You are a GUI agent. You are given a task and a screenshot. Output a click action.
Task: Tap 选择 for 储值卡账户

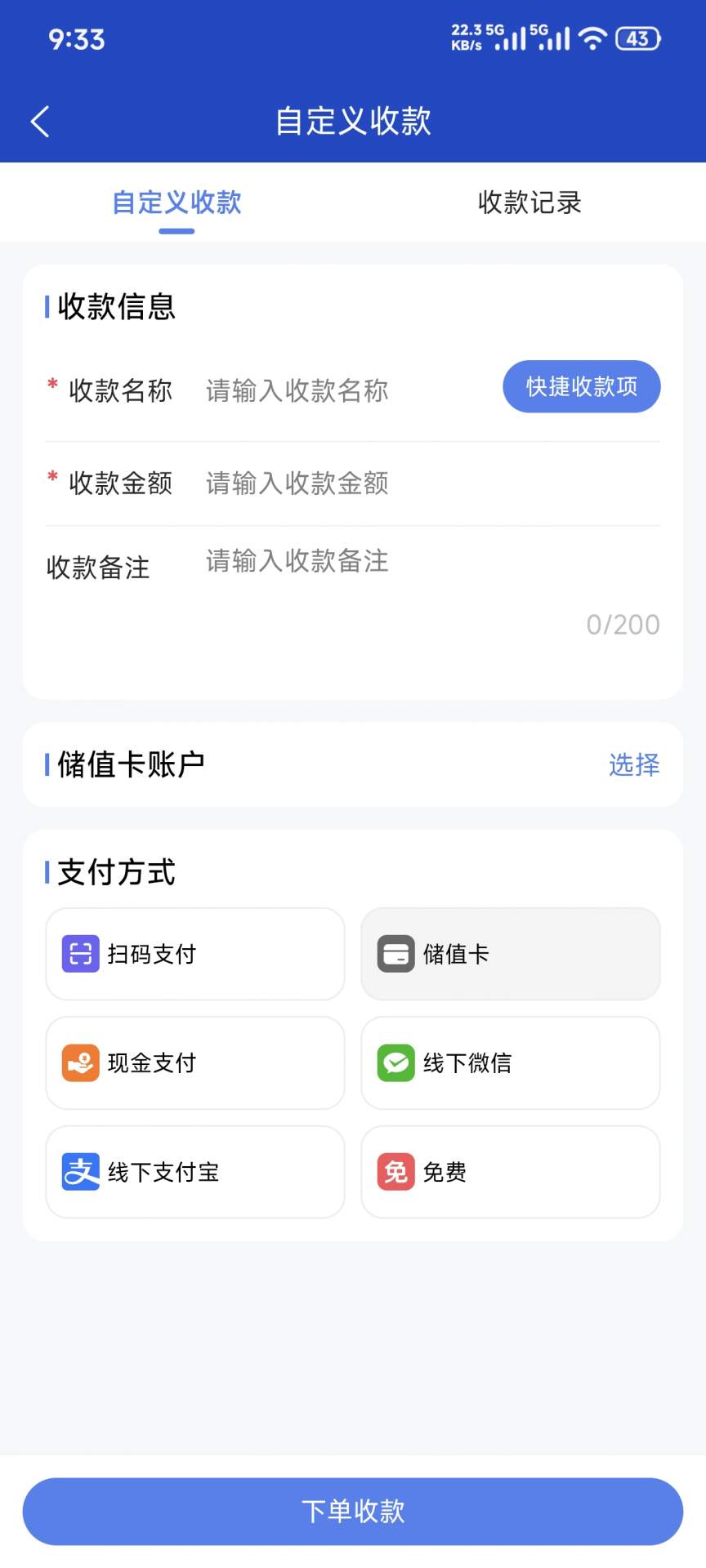634,764
